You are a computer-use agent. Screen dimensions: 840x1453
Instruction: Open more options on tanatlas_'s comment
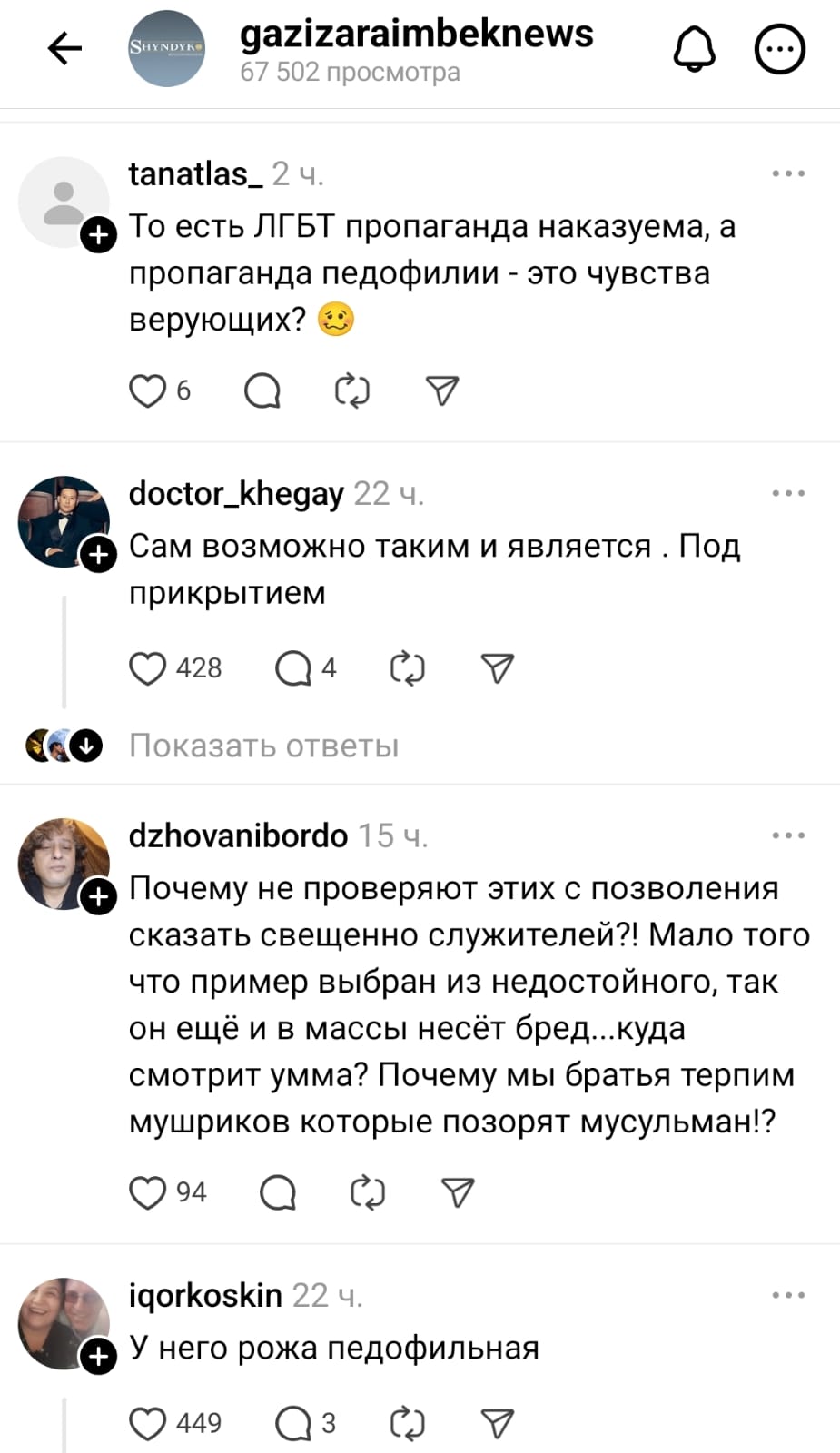point(787,173)
